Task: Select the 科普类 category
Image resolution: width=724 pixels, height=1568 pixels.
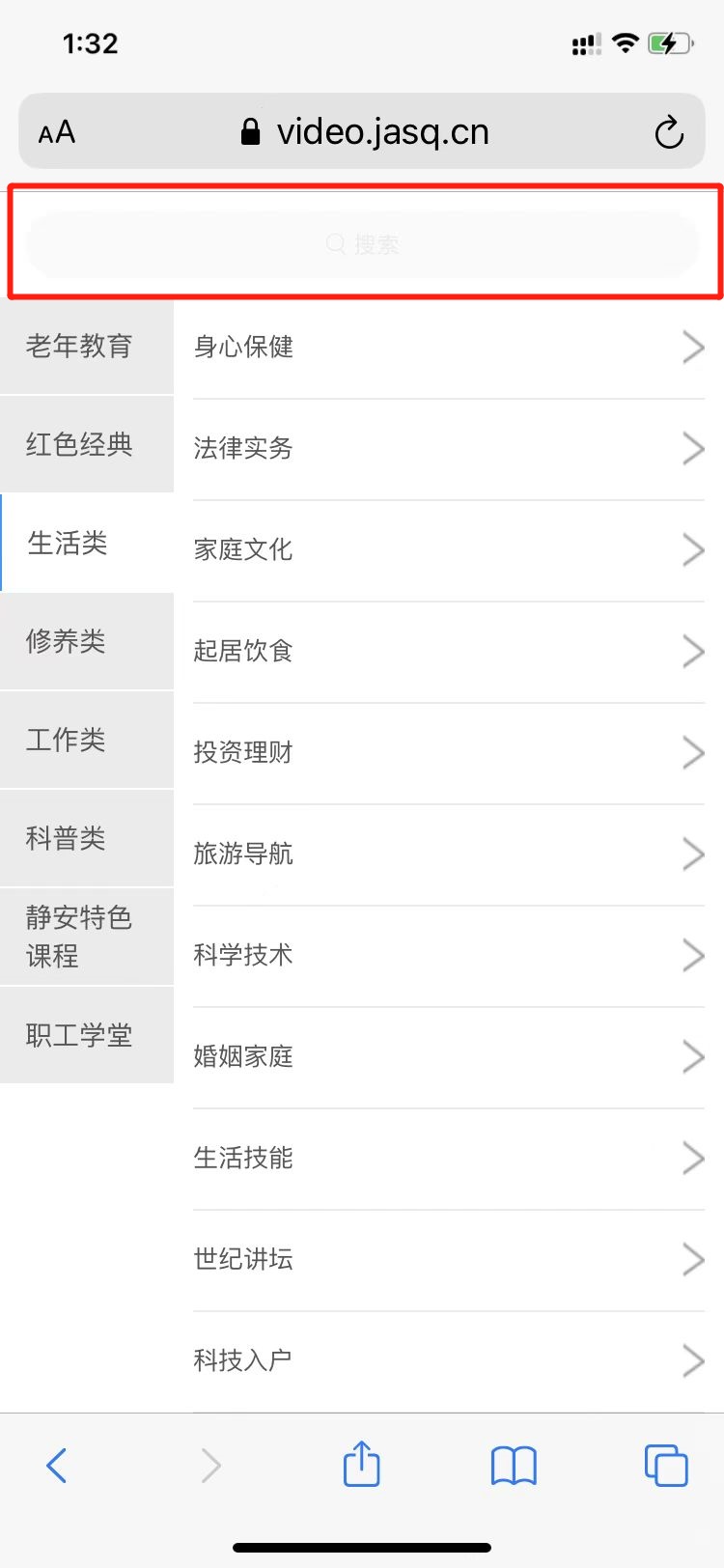Action: coord(85,838)
